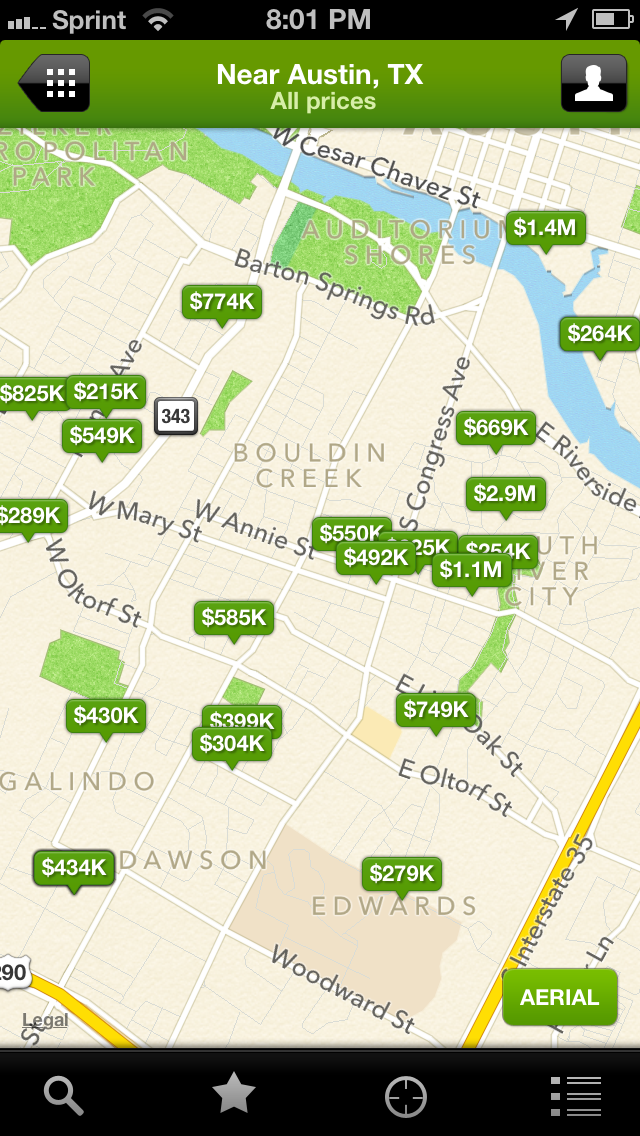The height and width of the screenshot is (1136, 640).
Task: Open the user profile icon
Action: click(593, 83)
